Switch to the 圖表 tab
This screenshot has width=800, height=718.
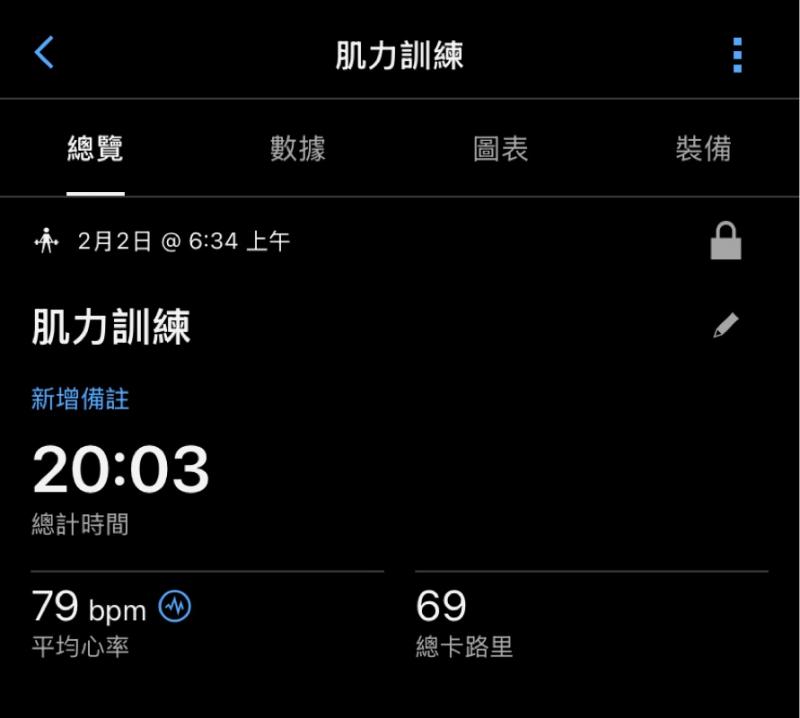(x=501, y=148)
